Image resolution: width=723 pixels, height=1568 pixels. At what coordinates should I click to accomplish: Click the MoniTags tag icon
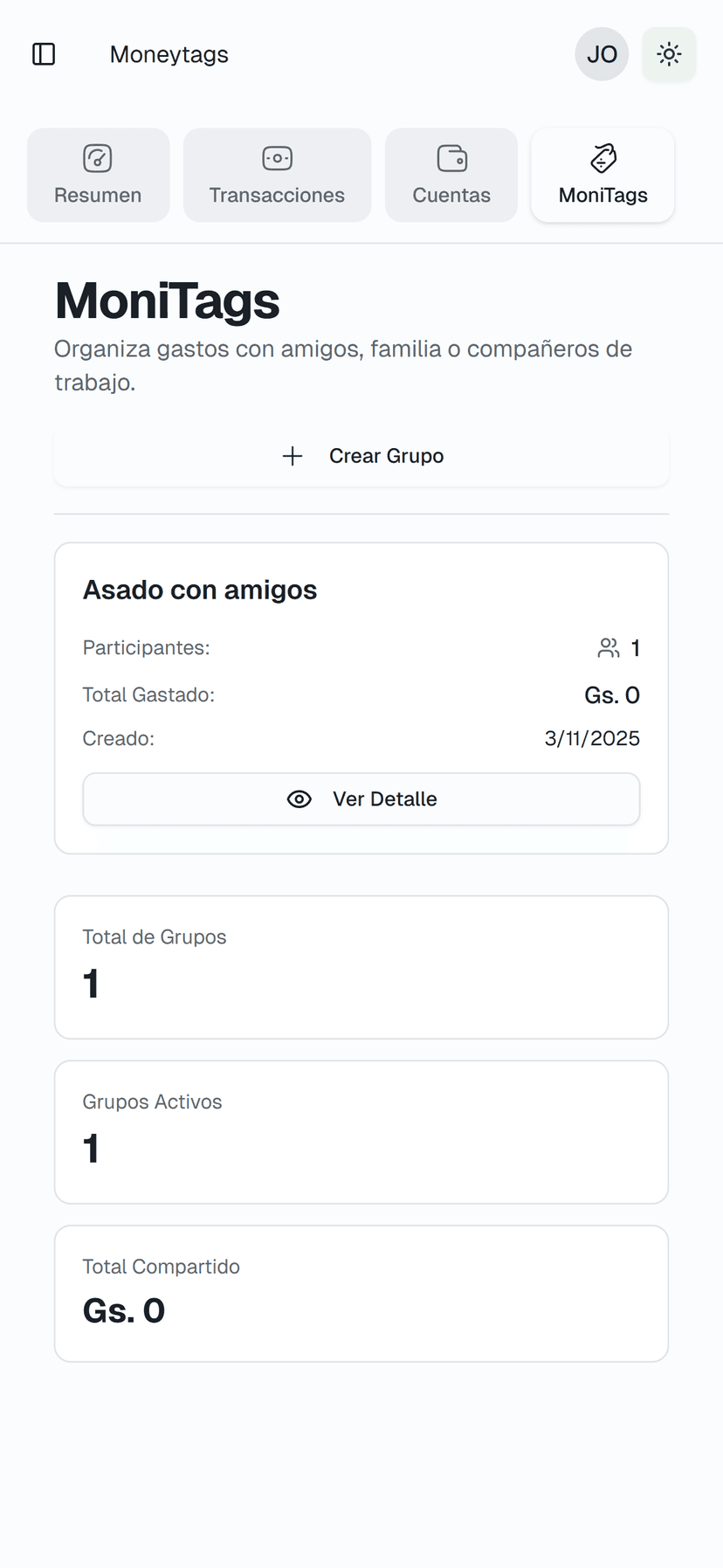(x=602, y=158)
